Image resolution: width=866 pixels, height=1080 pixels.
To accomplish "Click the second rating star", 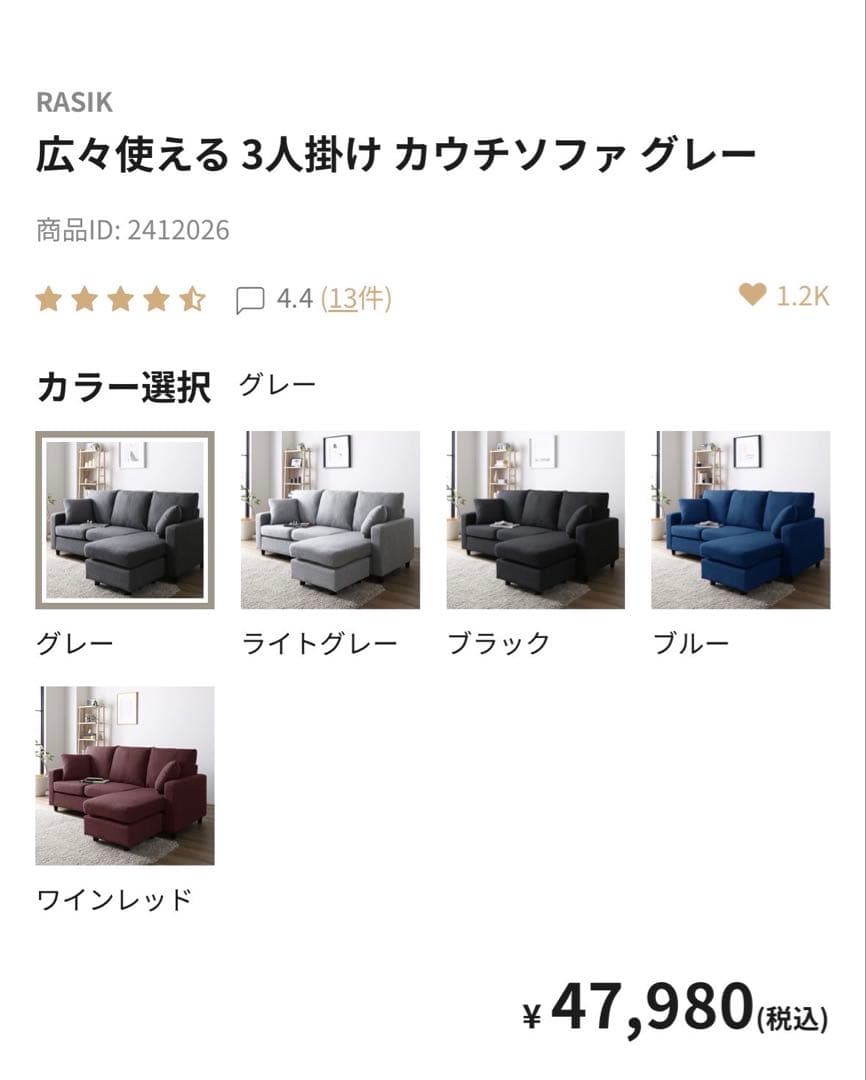I will pos(85,296).
